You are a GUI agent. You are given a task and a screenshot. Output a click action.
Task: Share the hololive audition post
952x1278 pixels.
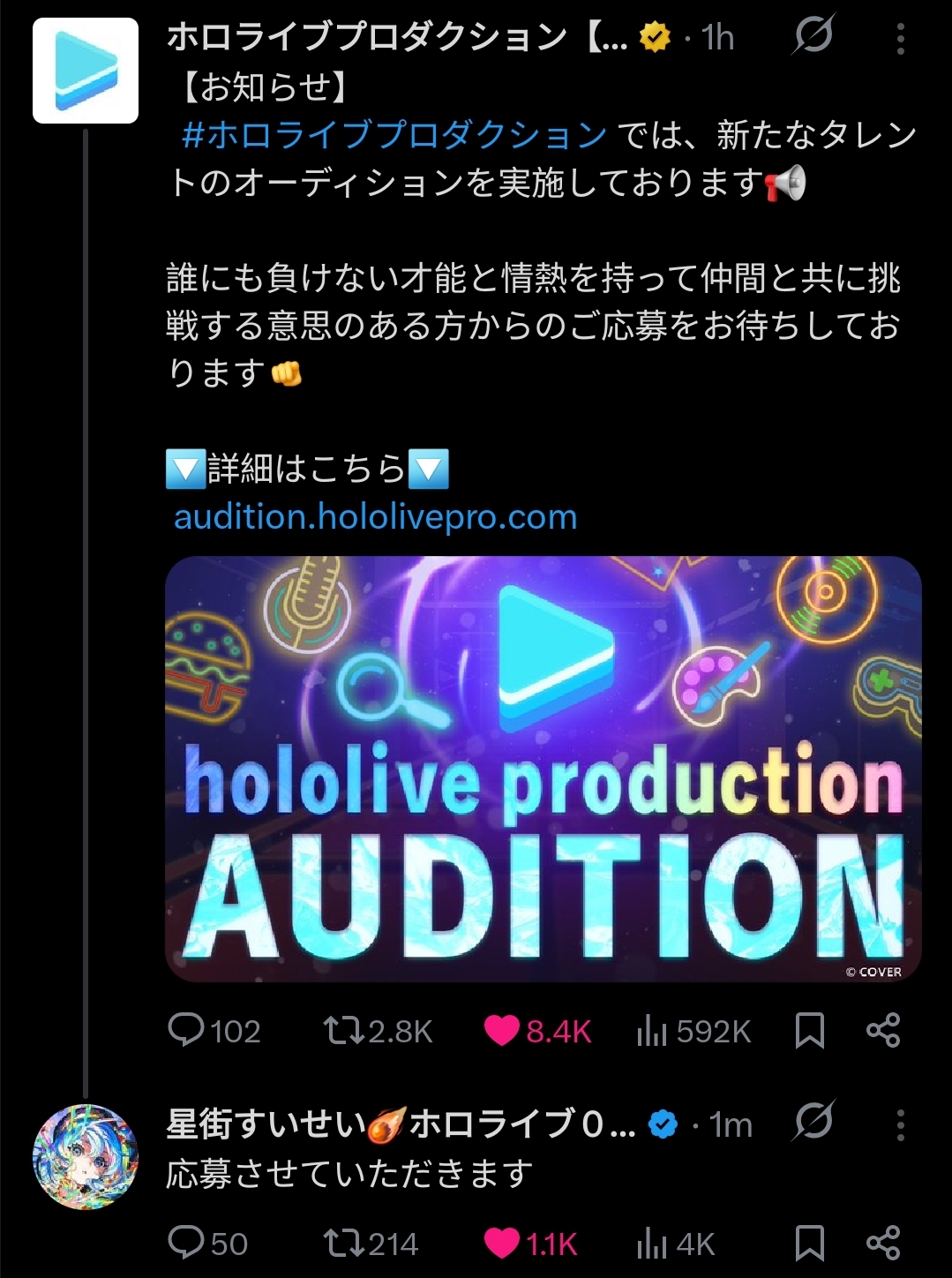[x=883, y=1030]
